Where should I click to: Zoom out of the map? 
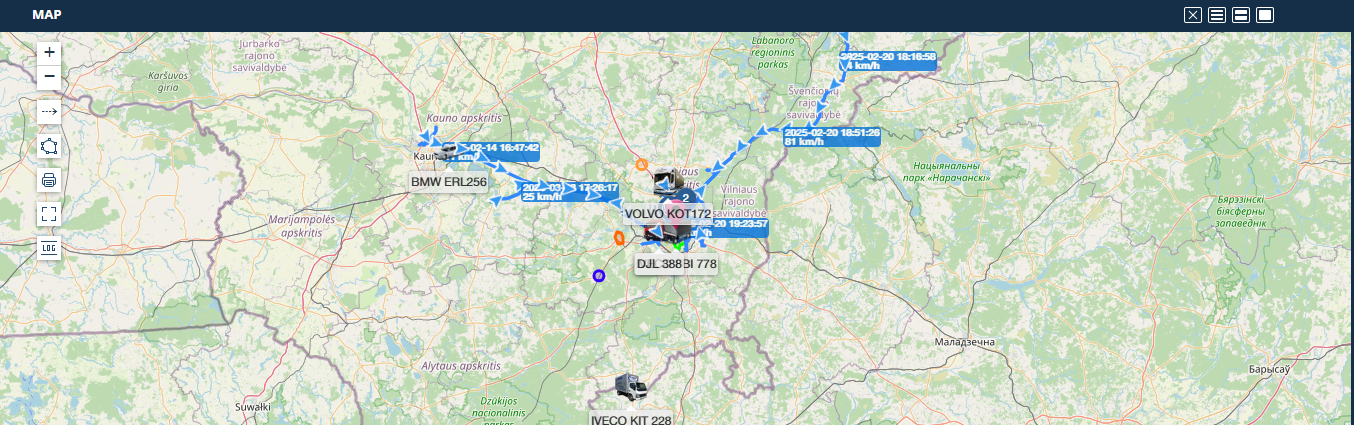tap(49, 77)
